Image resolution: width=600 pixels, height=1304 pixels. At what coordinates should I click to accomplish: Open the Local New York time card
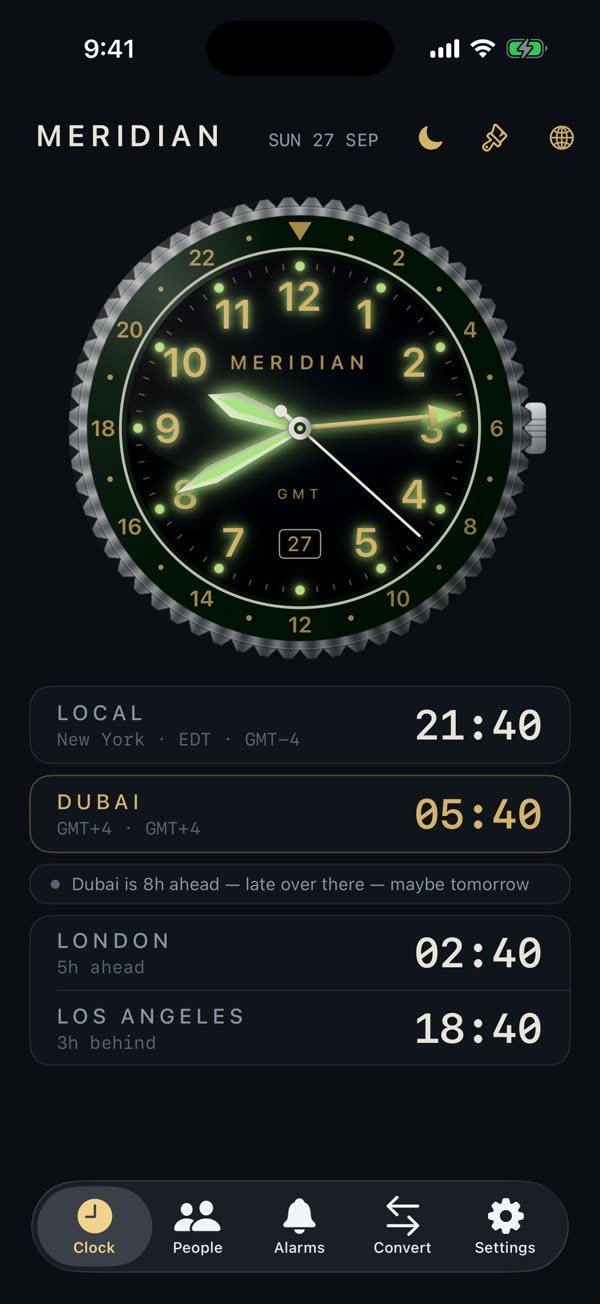point(300,725)
